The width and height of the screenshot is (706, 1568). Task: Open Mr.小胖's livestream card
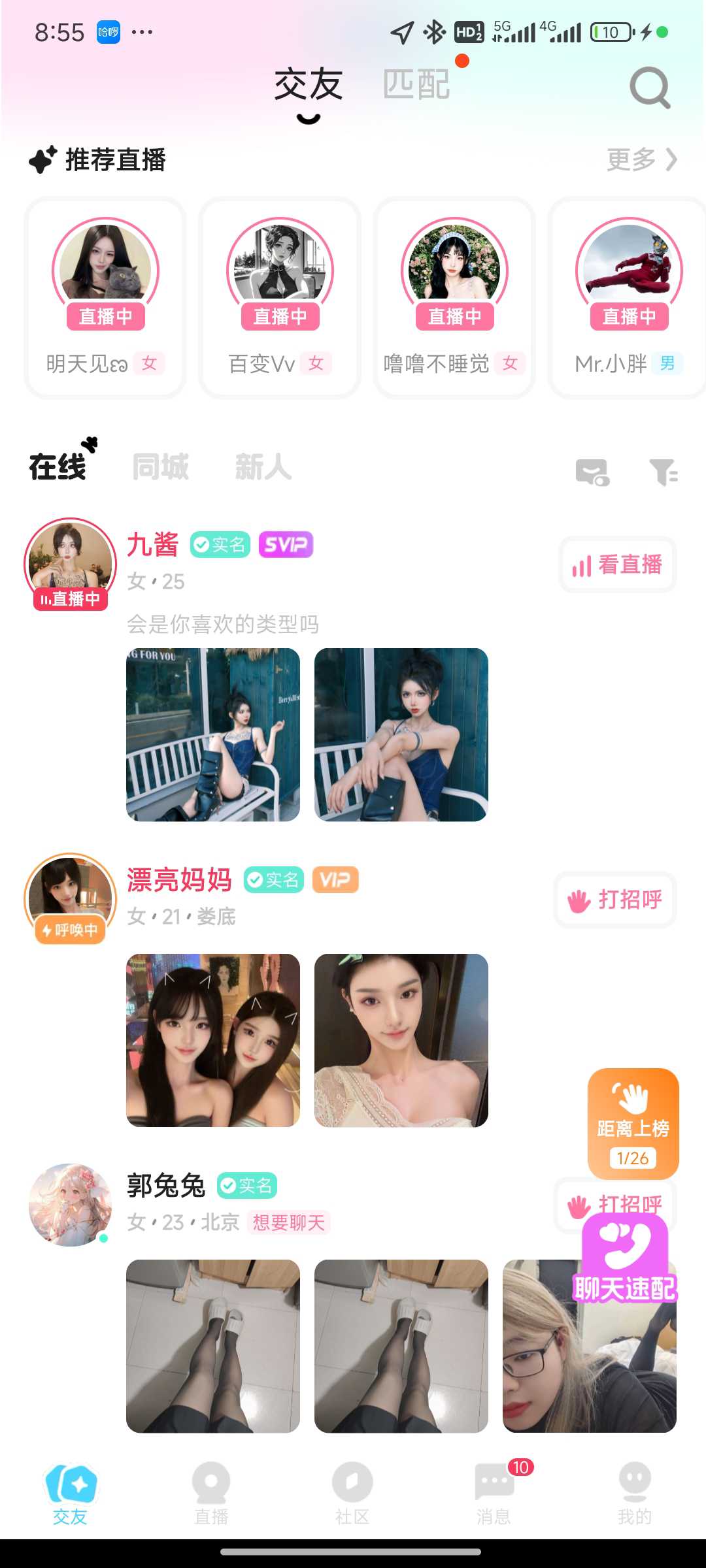628,297
